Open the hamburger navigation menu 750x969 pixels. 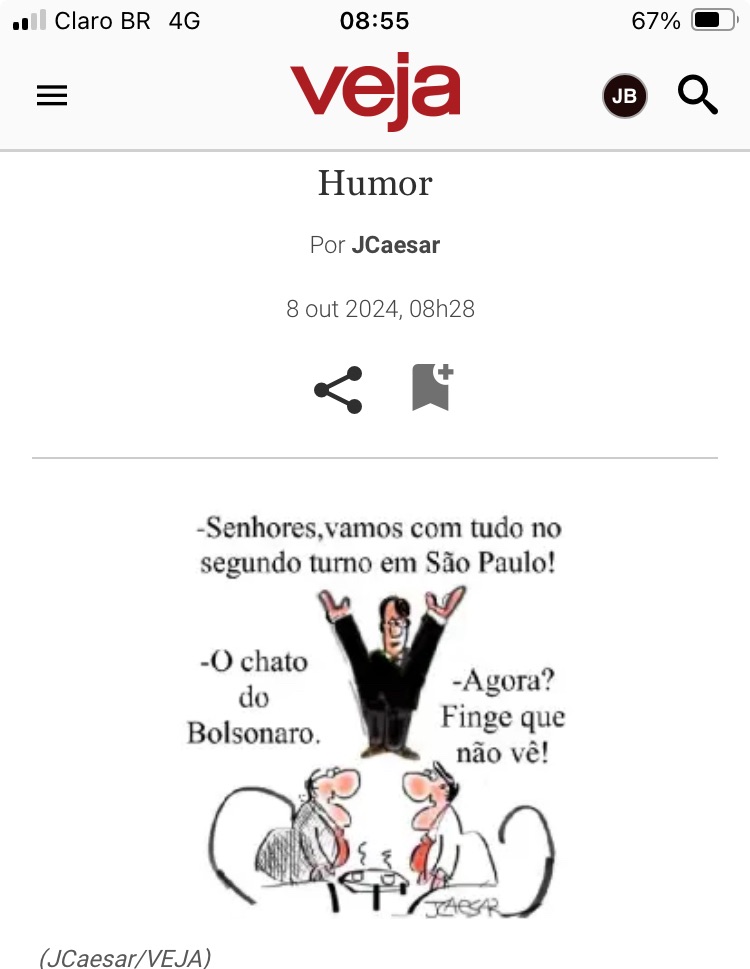coord(52,96)
